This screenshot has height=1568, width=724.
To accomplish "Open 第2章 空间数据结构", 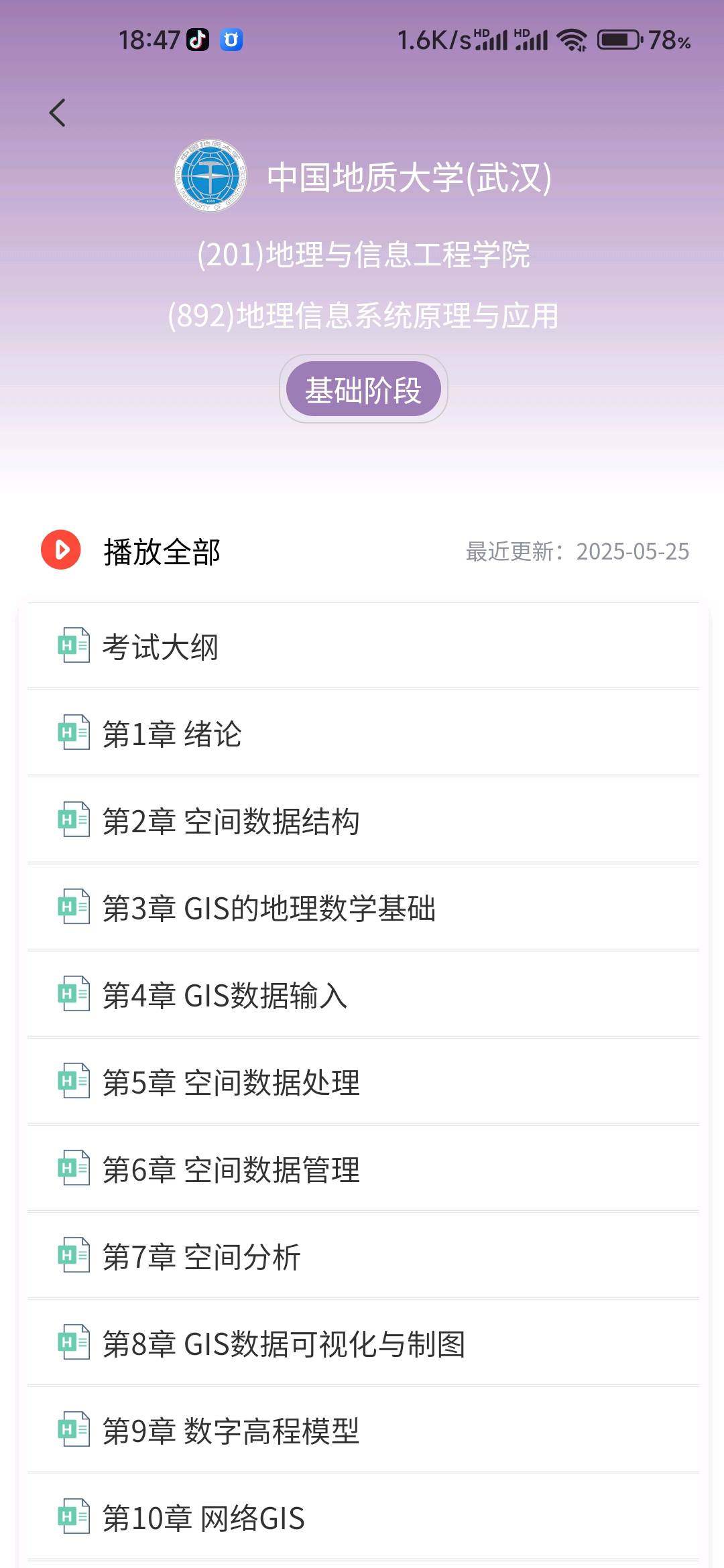I will tap(231, 821).
